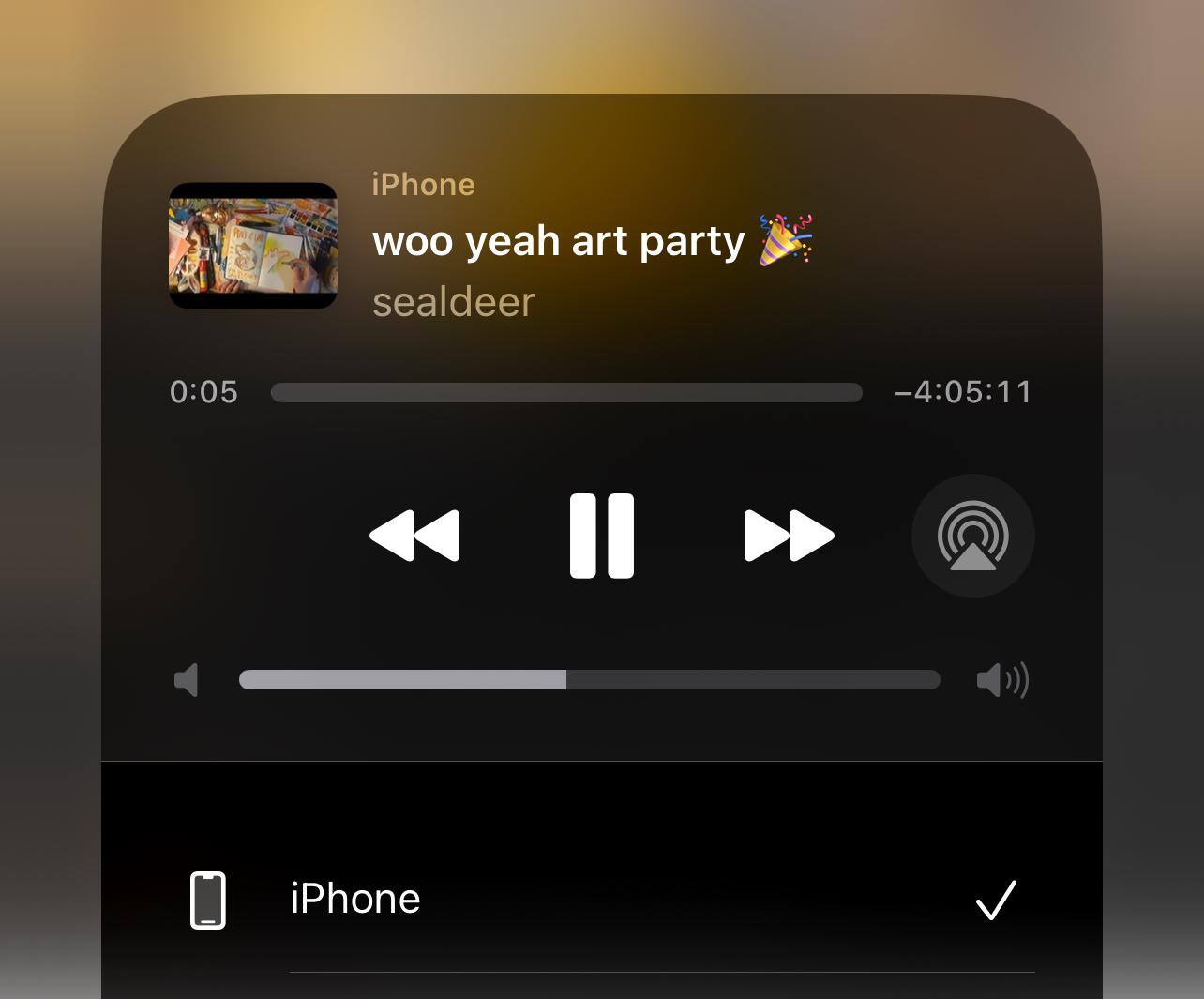Open the AirPlay output picker
The width and height of the screenshot is (1204, 999).
click(972, 536)
